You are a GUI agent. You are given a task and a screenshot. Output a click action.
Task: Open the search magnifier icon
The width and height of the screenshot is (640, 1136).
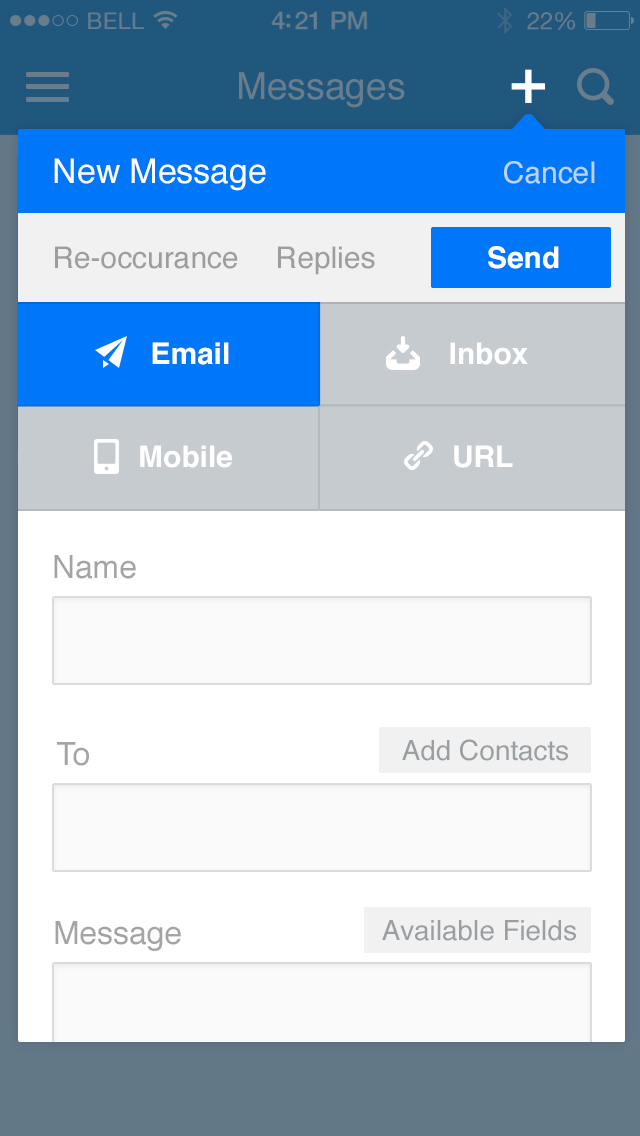coord(595,87)
